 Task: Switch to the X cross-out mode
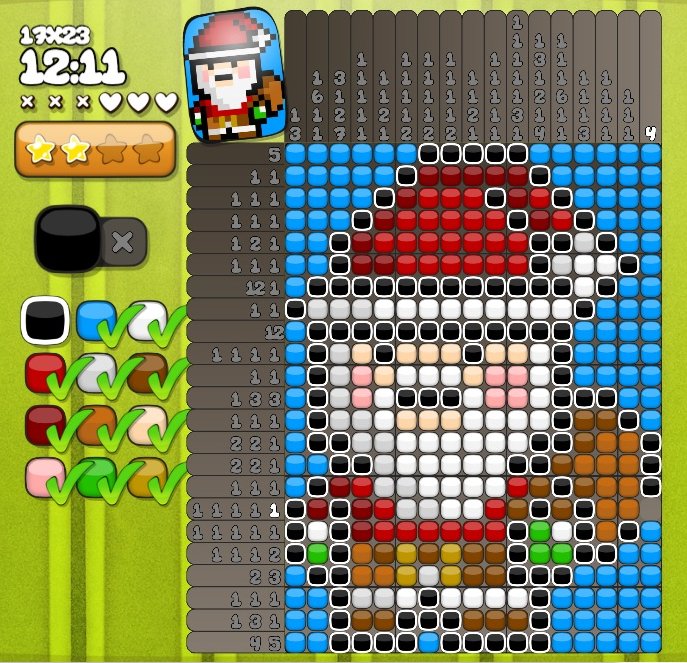pyautogui.click(x=122, y=241)
